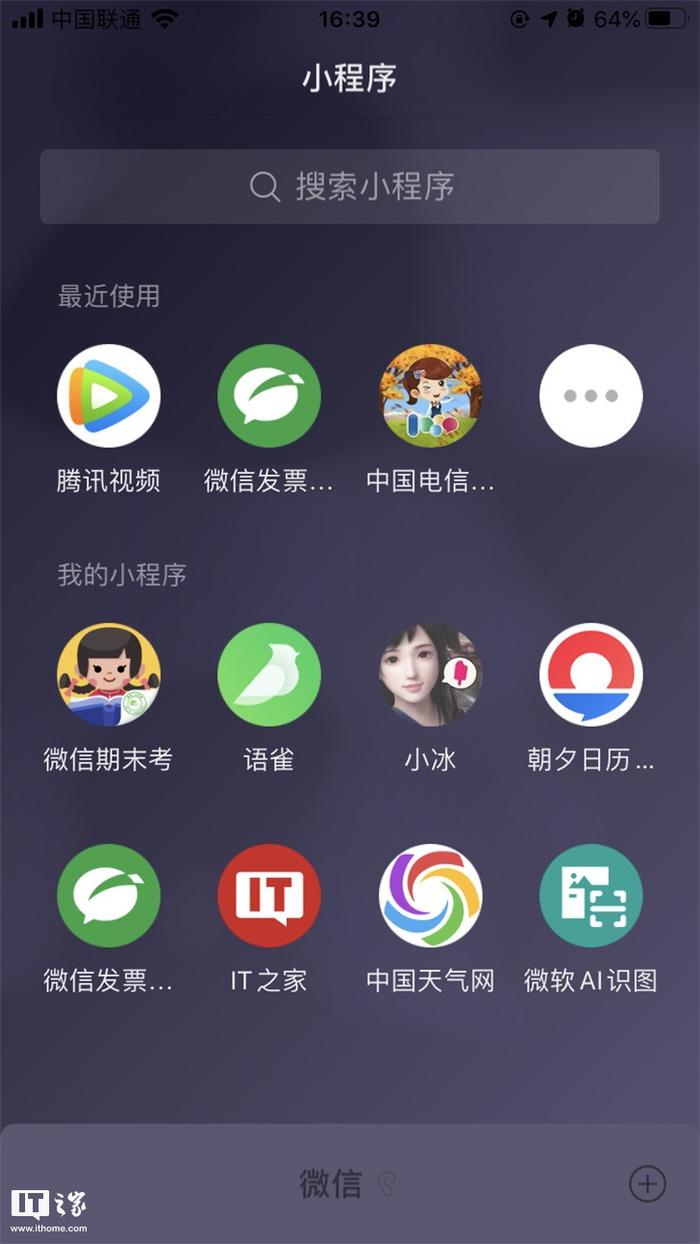
Task: Open the 小冰 mini program
Action: 430,675
